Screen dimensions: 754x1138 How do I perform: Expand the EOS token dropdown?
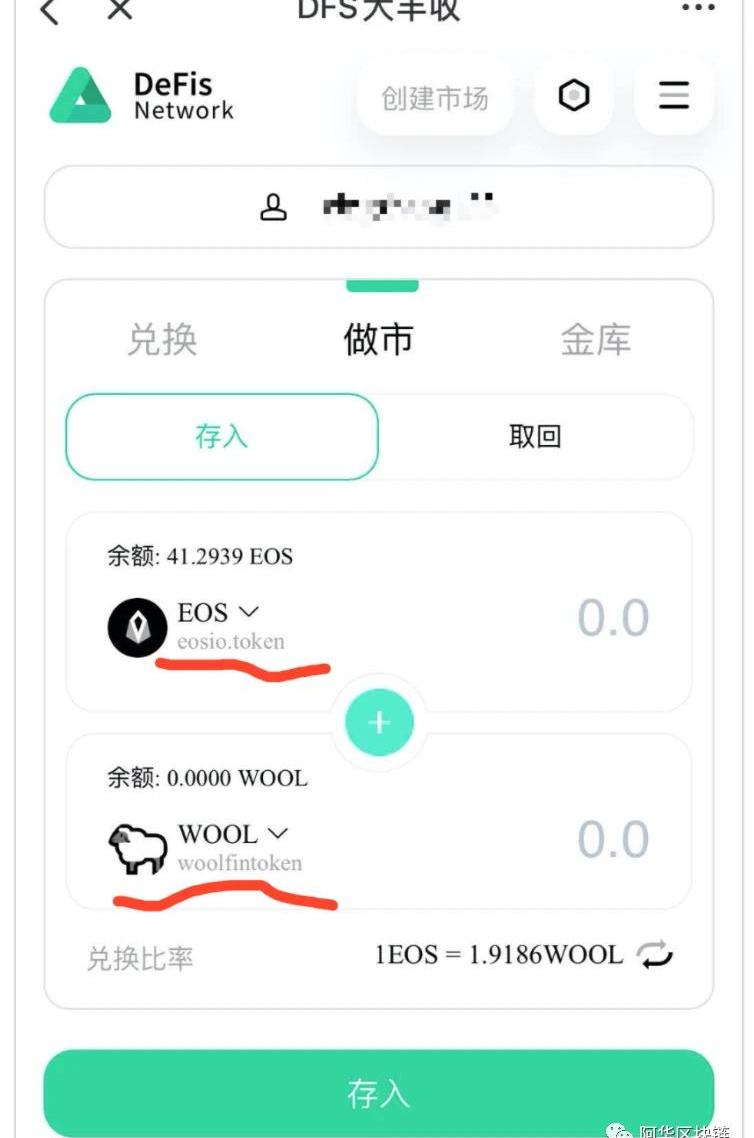(219, 612)
